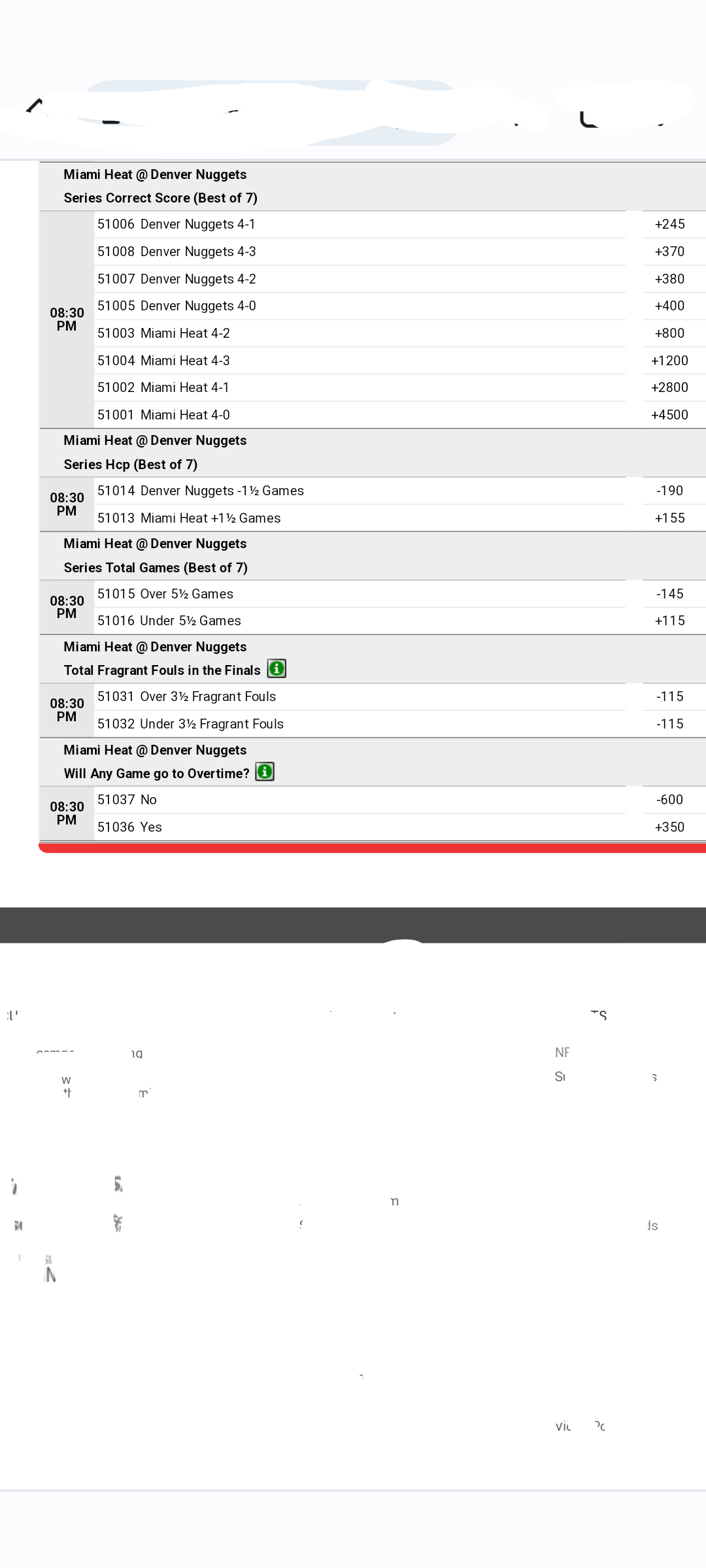Viewport: 706px width, 1568px height.
Task: Select Denver Nuggets 4-0 at +400
Action: coord(670,306)
